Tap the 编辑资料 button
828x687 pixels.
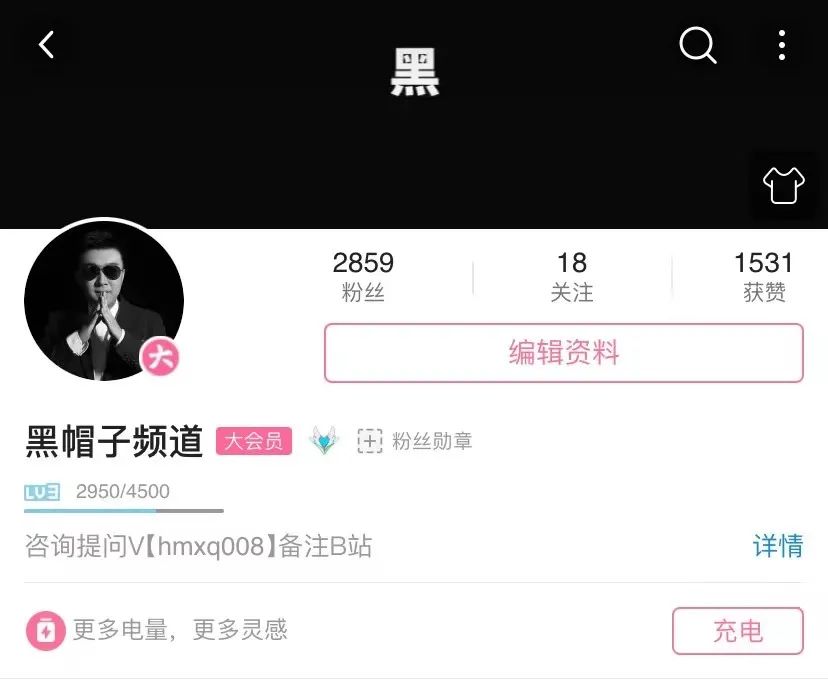click(564, 353)
